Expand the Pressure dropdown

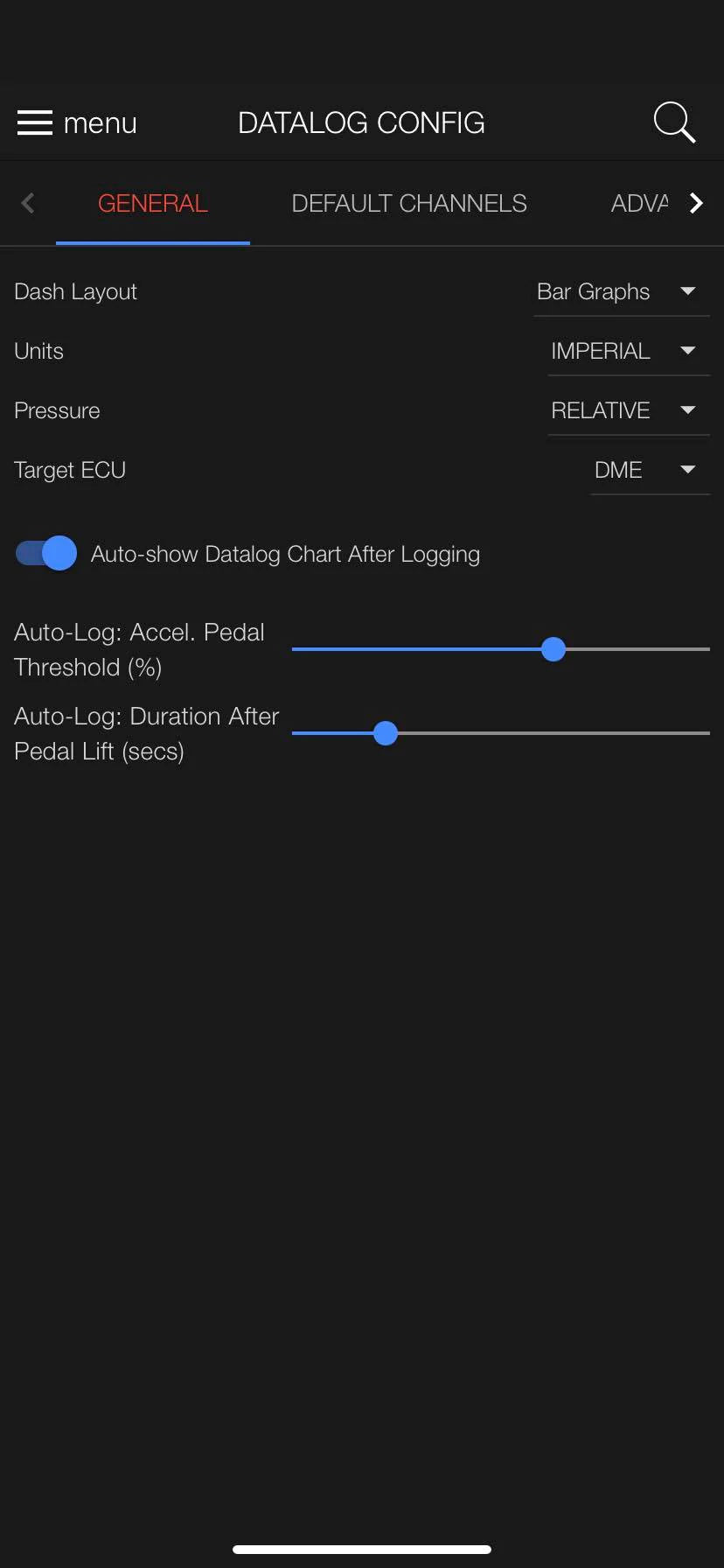(x=627, y=410)
